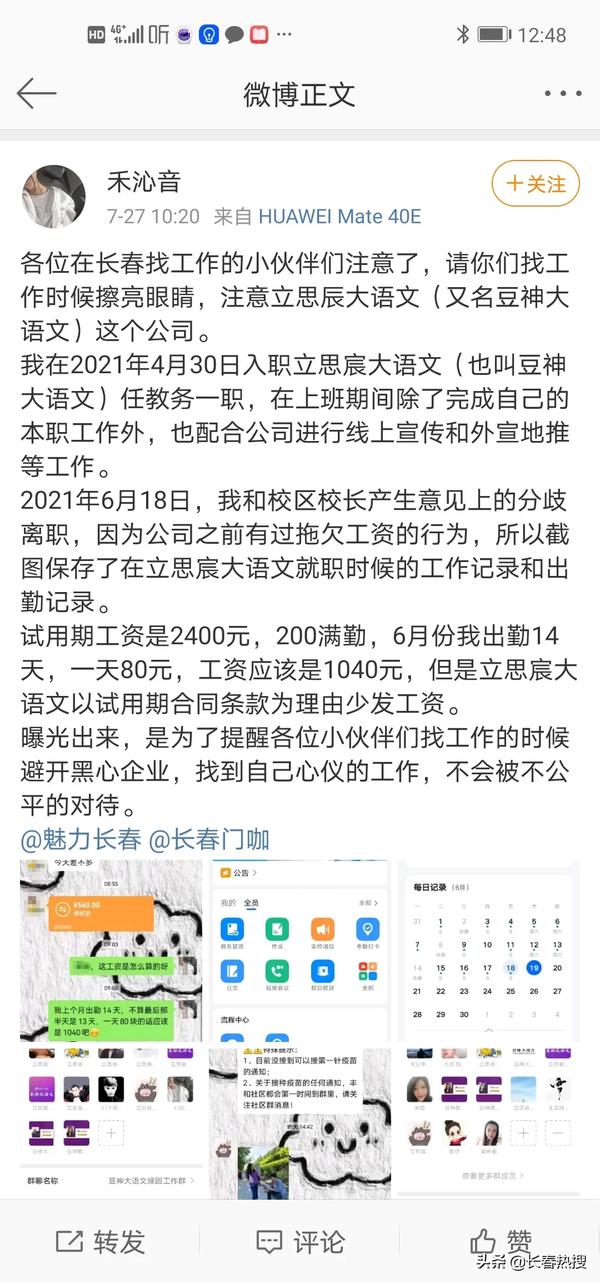Open the three-dot overflow menu

tap(562, 94)
